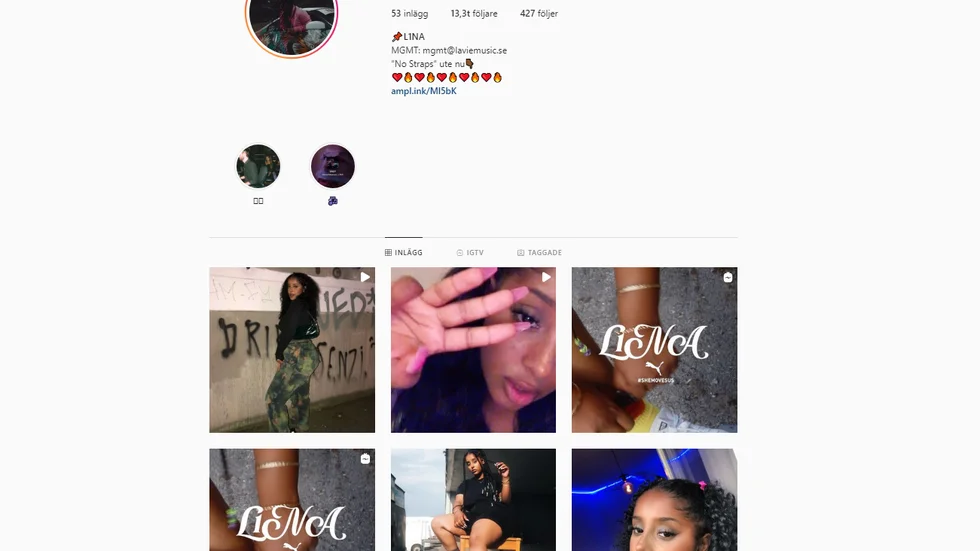Open the first story highlight
980x551 pixels.
pos(258,166)
